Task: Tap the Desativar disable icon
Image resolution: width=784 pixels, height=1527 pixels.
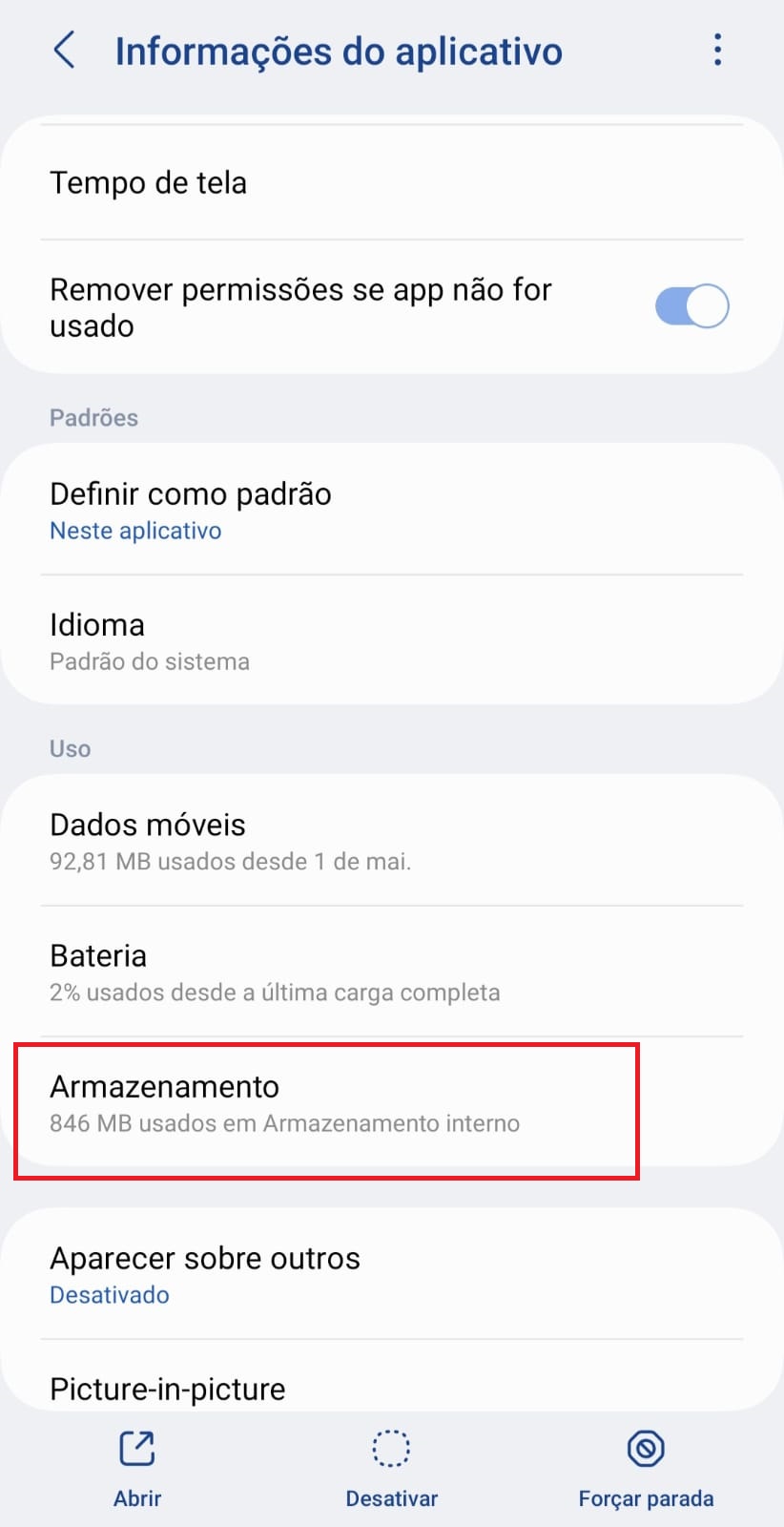Action: pyautogui.click(x=391, y=1448)
